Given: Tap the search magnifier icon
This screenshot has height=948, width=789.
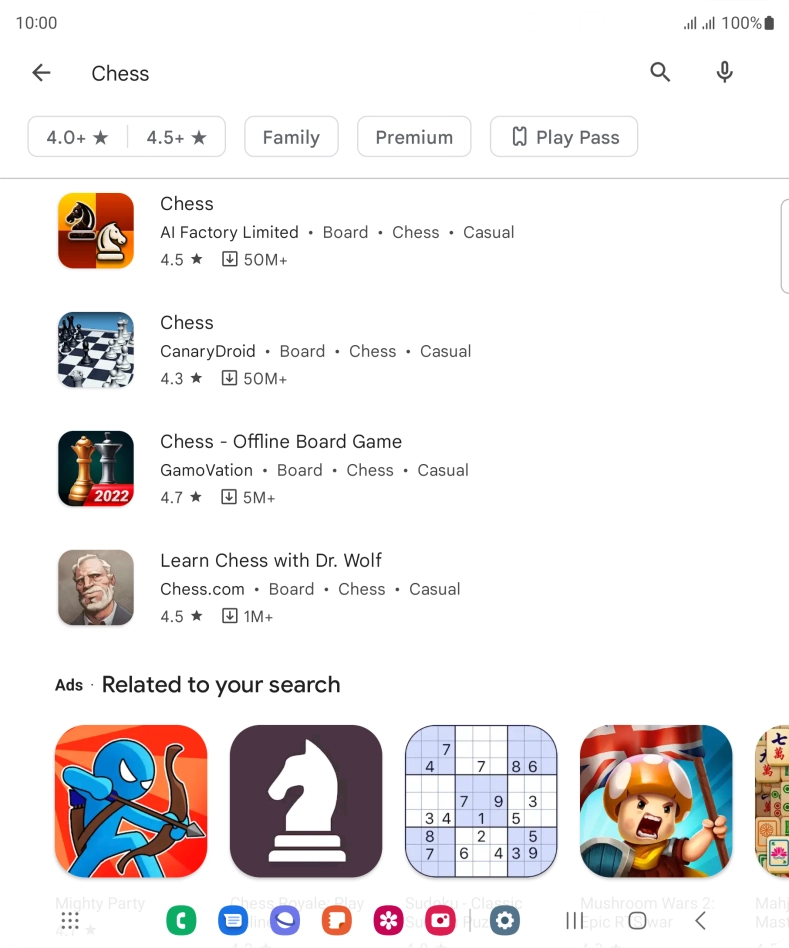Looking at the screenshot, I should (660, 72).
